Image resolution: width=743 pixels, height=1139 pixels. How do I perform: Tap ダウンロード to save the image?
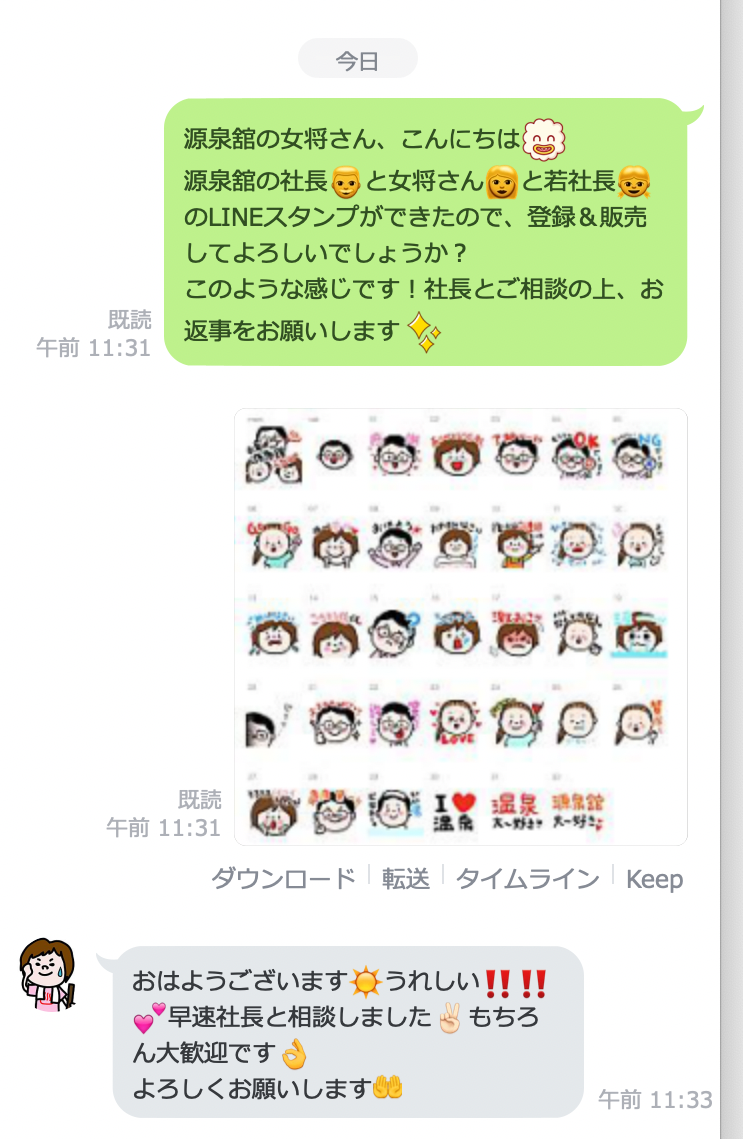coord(283,879)
